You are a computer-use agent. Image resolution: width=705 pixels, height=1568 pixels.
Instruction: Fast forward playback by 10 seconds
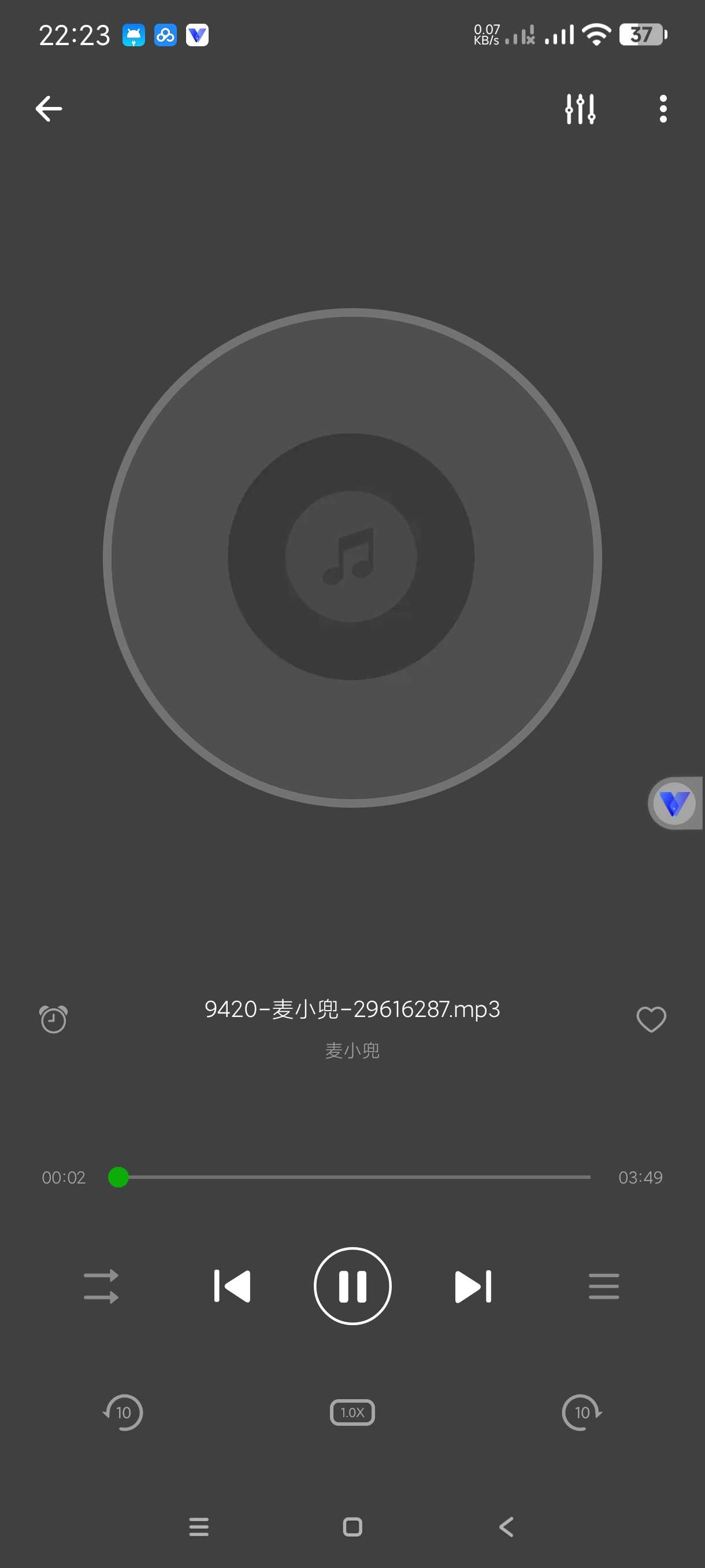(581, 1412)
